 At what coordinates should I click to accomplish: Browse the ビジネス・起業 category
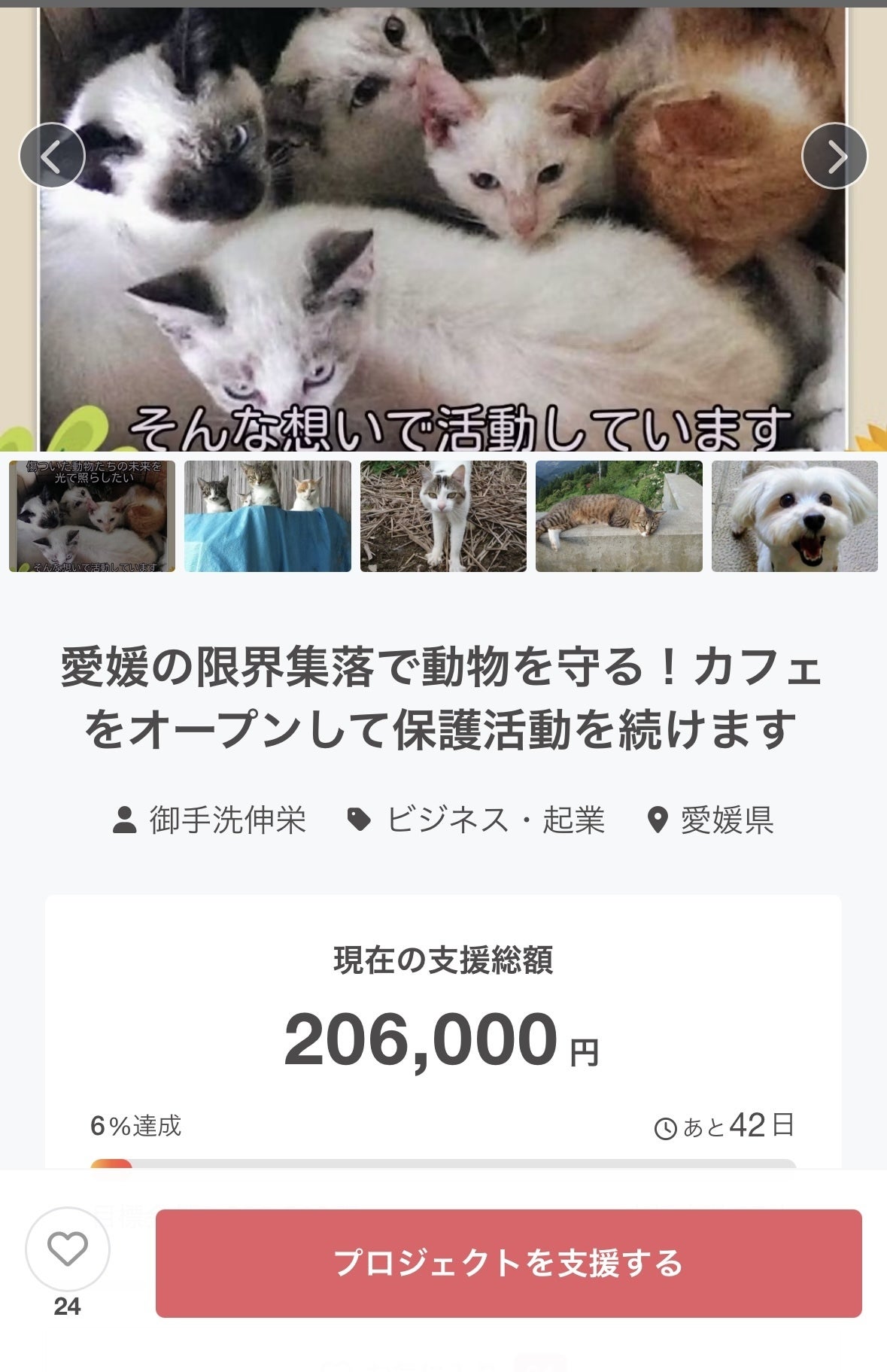(x=476, y=820)
